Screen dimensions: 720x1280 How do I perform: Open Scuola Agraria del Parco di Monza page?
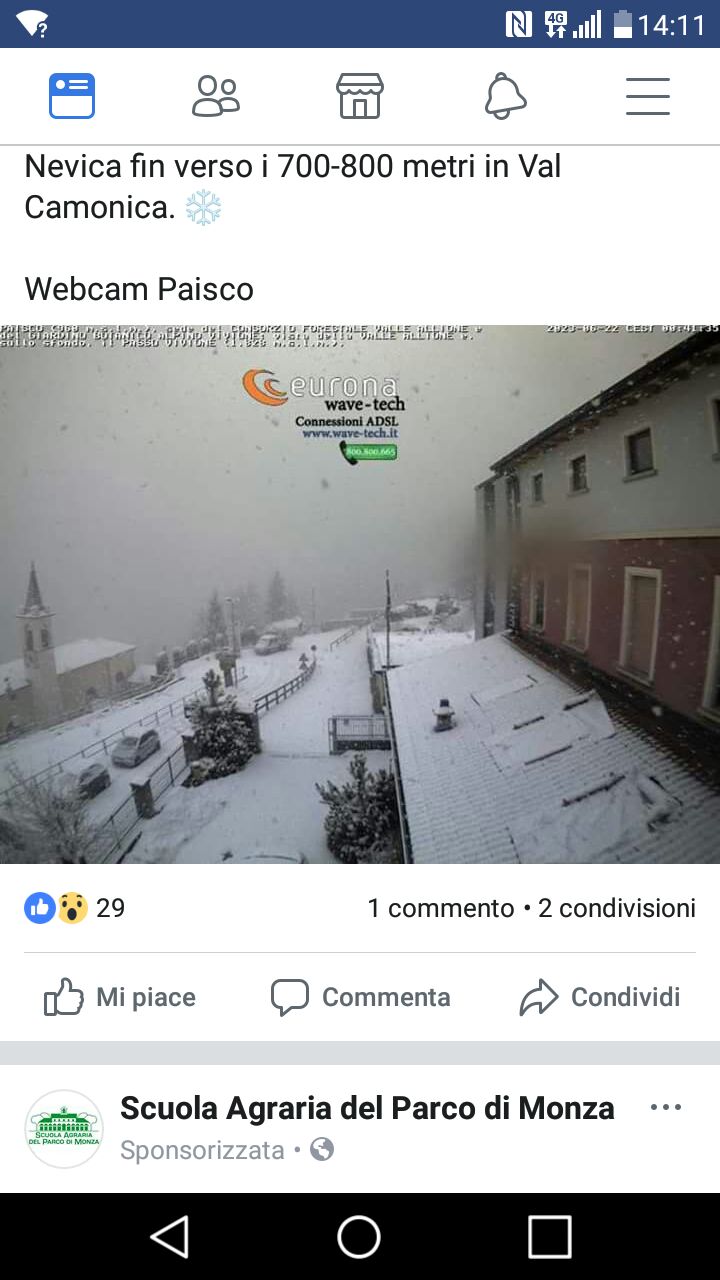tap(367, 1108)
